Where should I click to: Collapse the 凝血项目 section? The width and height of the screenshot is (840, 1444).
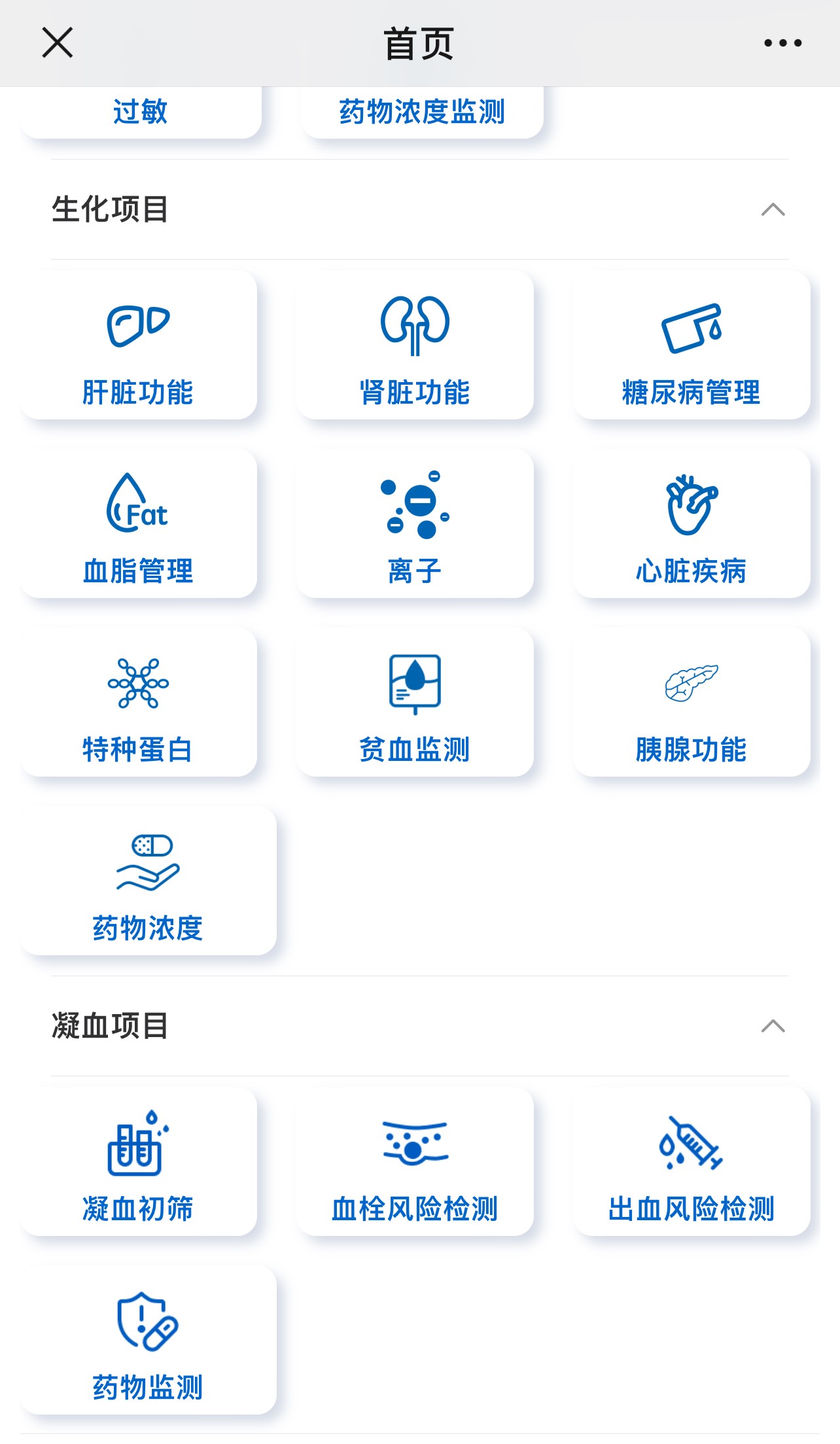click(x=773, y=1026)
